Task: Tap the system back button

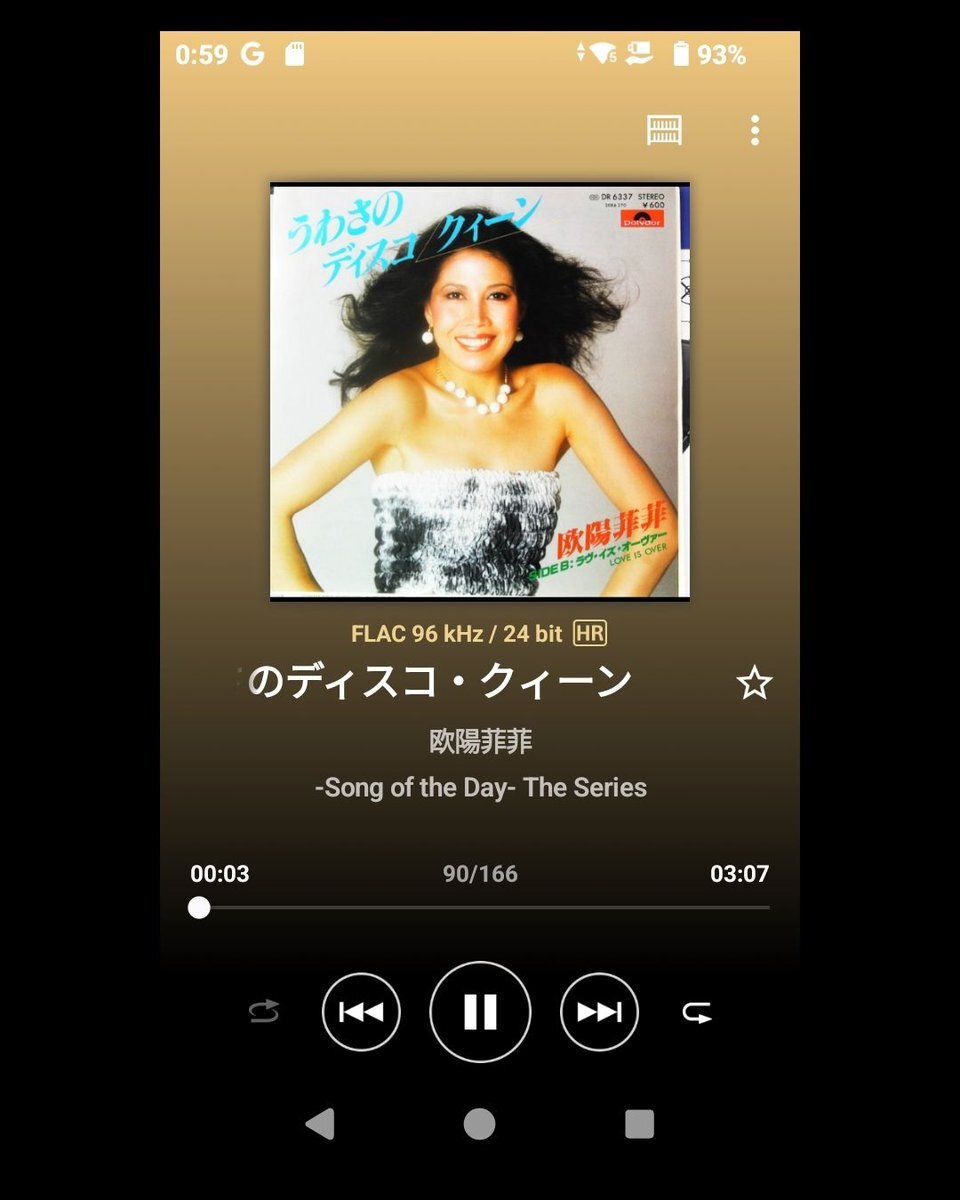Action: 320,1124
